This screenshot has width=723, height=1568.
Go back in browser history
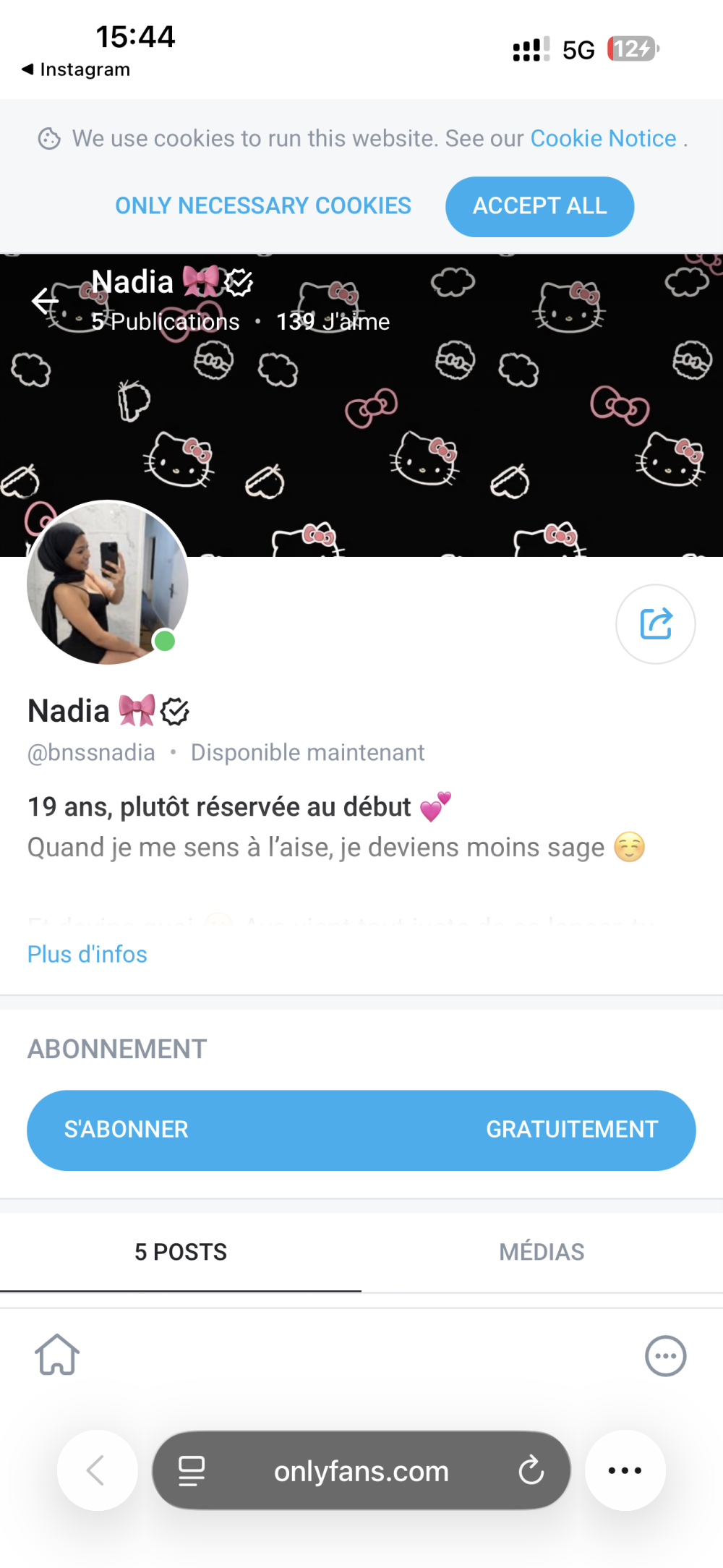(x=97, y=1470)
